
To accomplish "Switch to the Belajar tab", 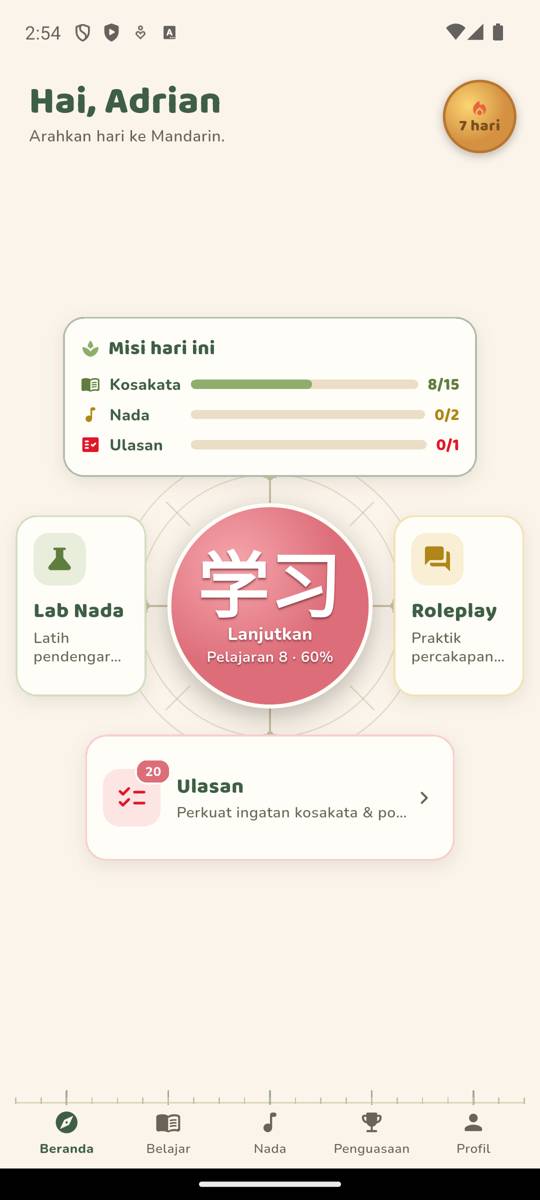I will pos(168,1133).
